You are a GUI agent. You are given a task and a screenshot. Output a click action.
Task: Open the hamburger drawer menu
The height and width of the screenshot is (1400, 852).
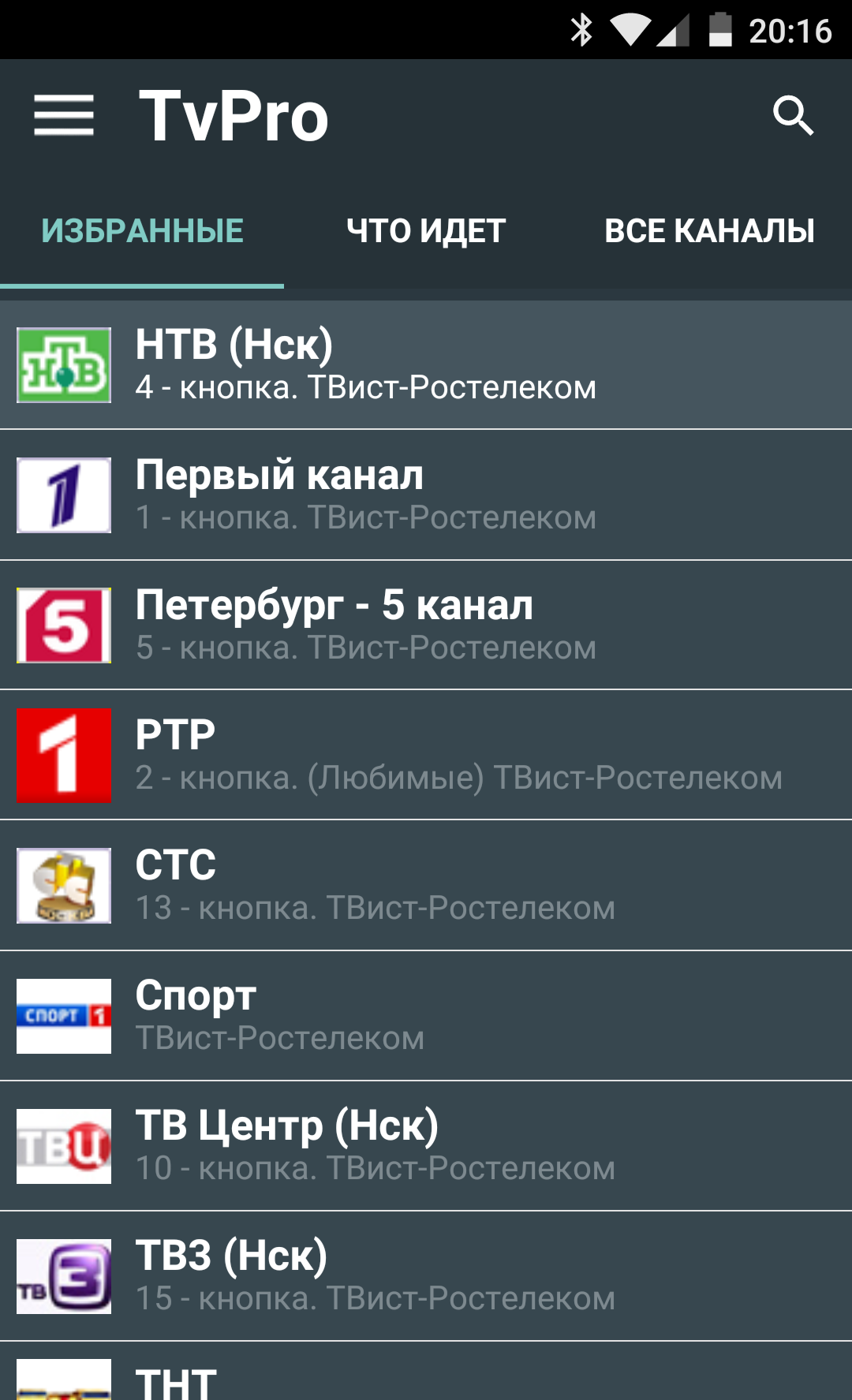(x=64, y=116)
